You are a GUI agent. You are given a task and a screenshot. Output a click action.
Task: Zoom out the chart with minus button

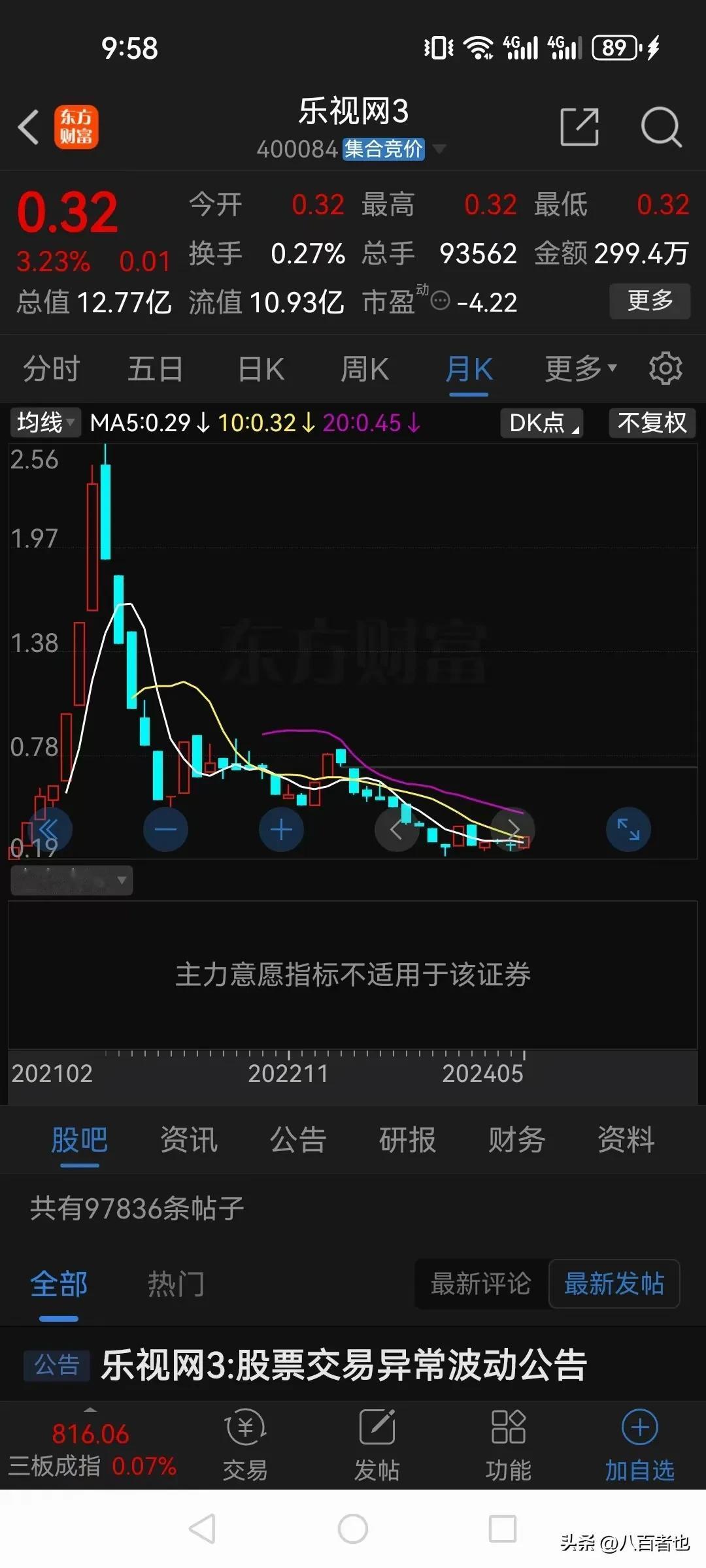point(165,830)
